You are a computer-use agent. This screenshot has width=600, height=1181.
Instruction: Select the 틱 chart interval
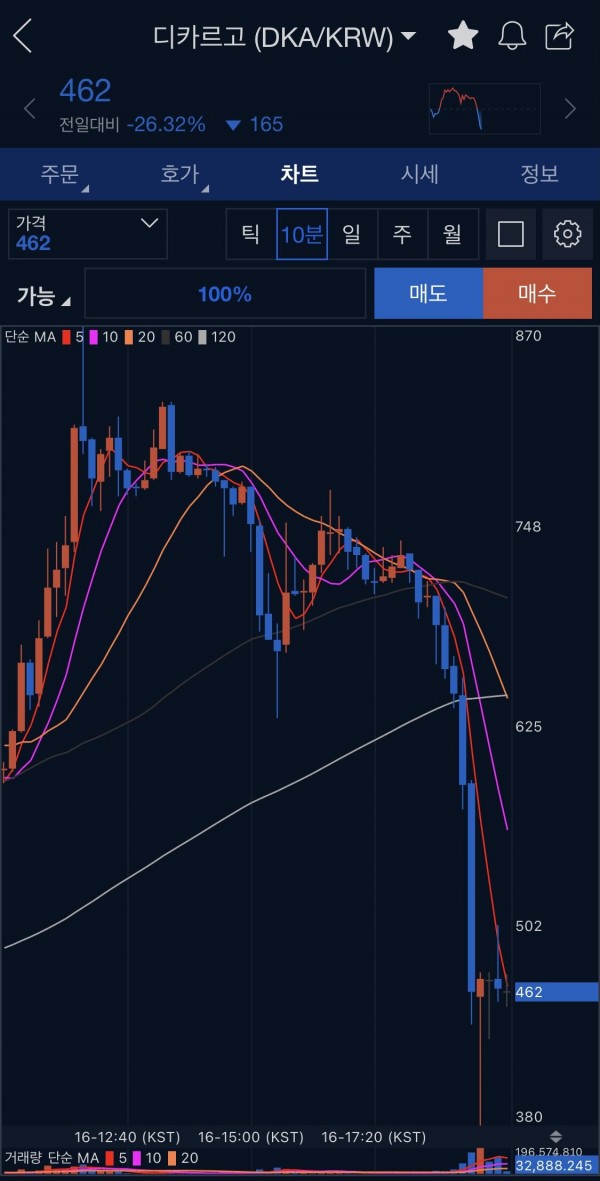point(251,234)
